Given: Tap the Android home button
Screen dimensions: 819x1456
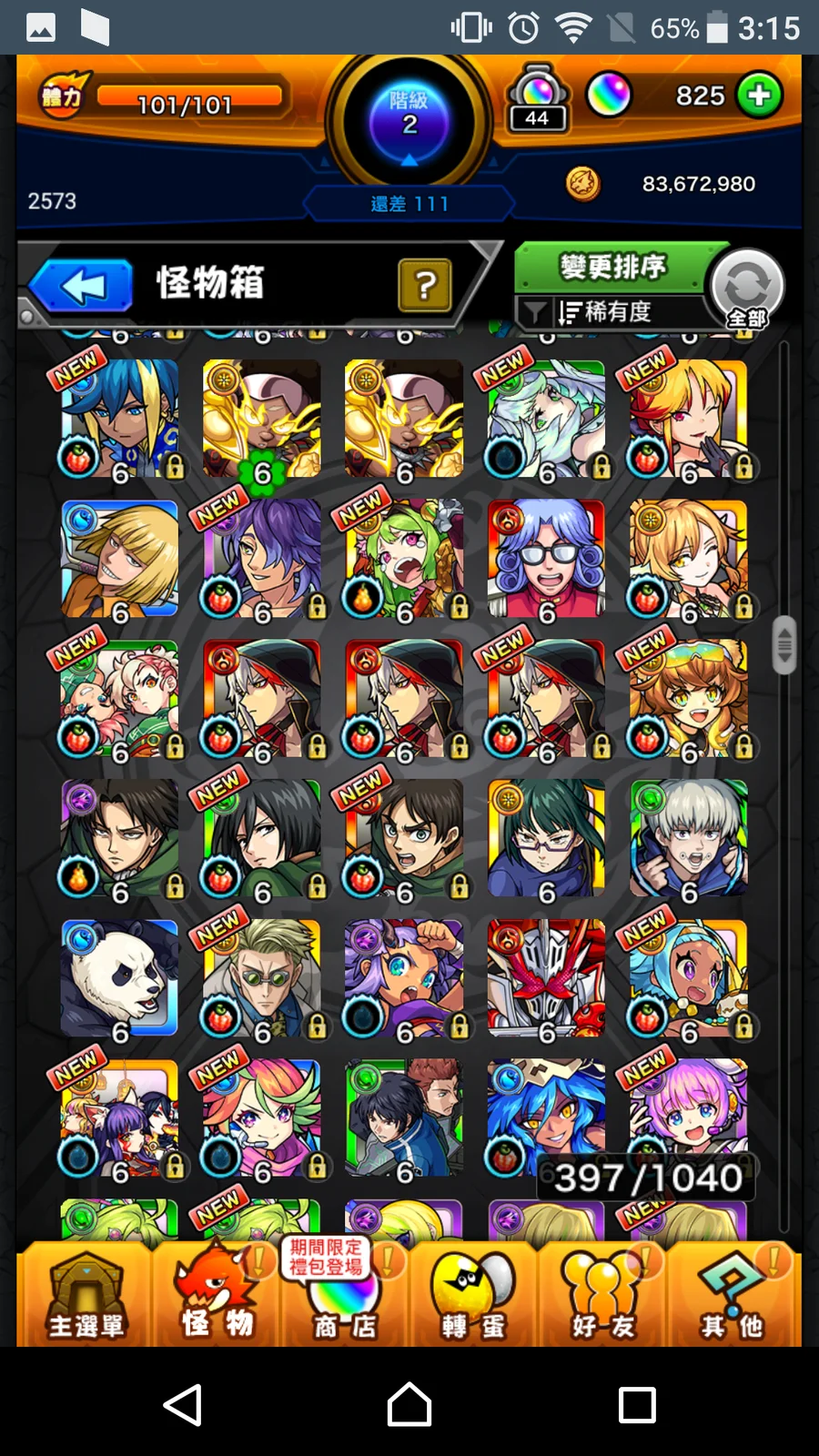Looking at the screenshot, I should coord(409,1404).
